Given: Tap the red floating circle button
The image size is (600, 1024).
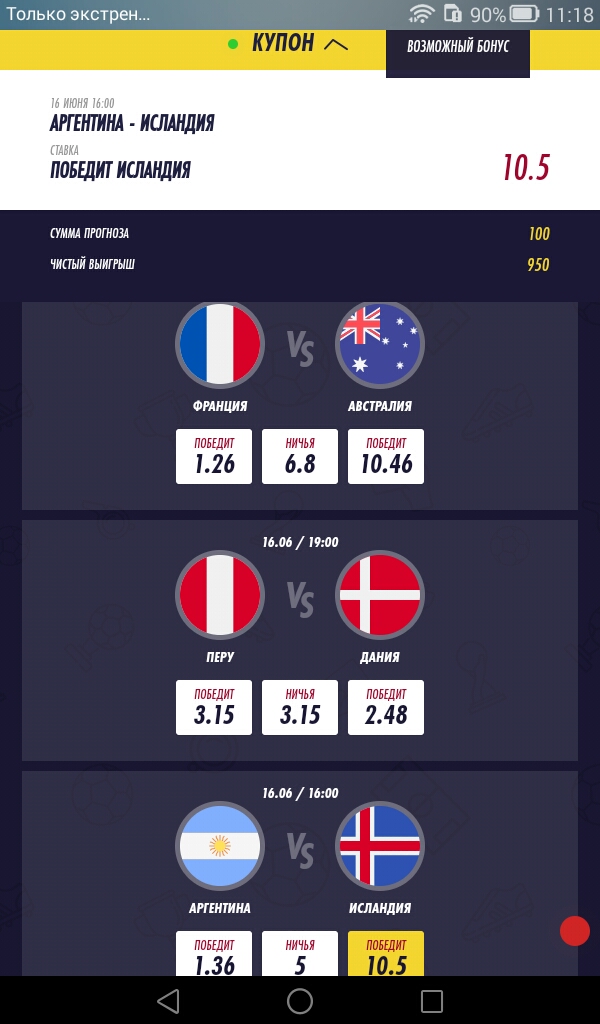Looking at the screenshot, I should [x=575, y=931].
